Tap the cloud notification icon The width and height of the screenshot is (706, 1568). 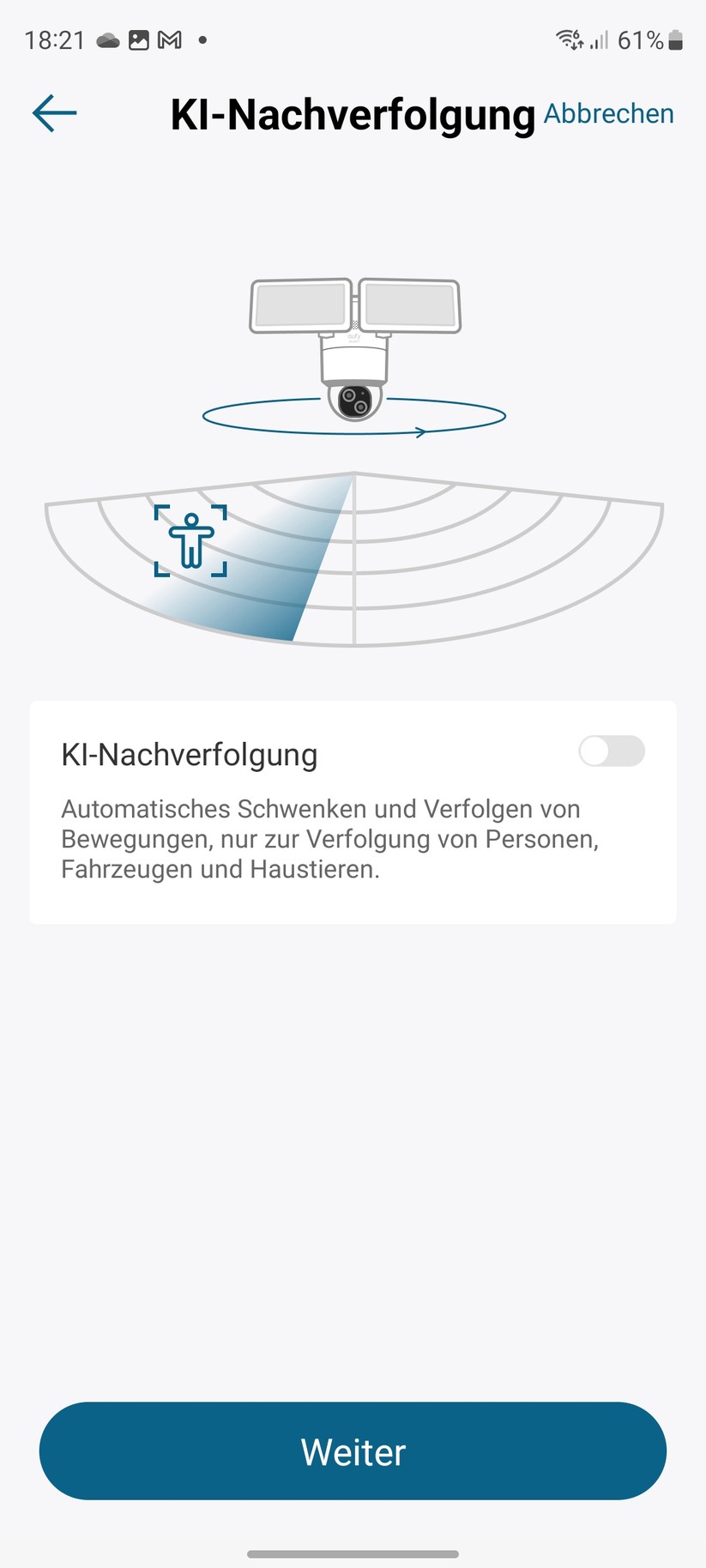(110, 39)
